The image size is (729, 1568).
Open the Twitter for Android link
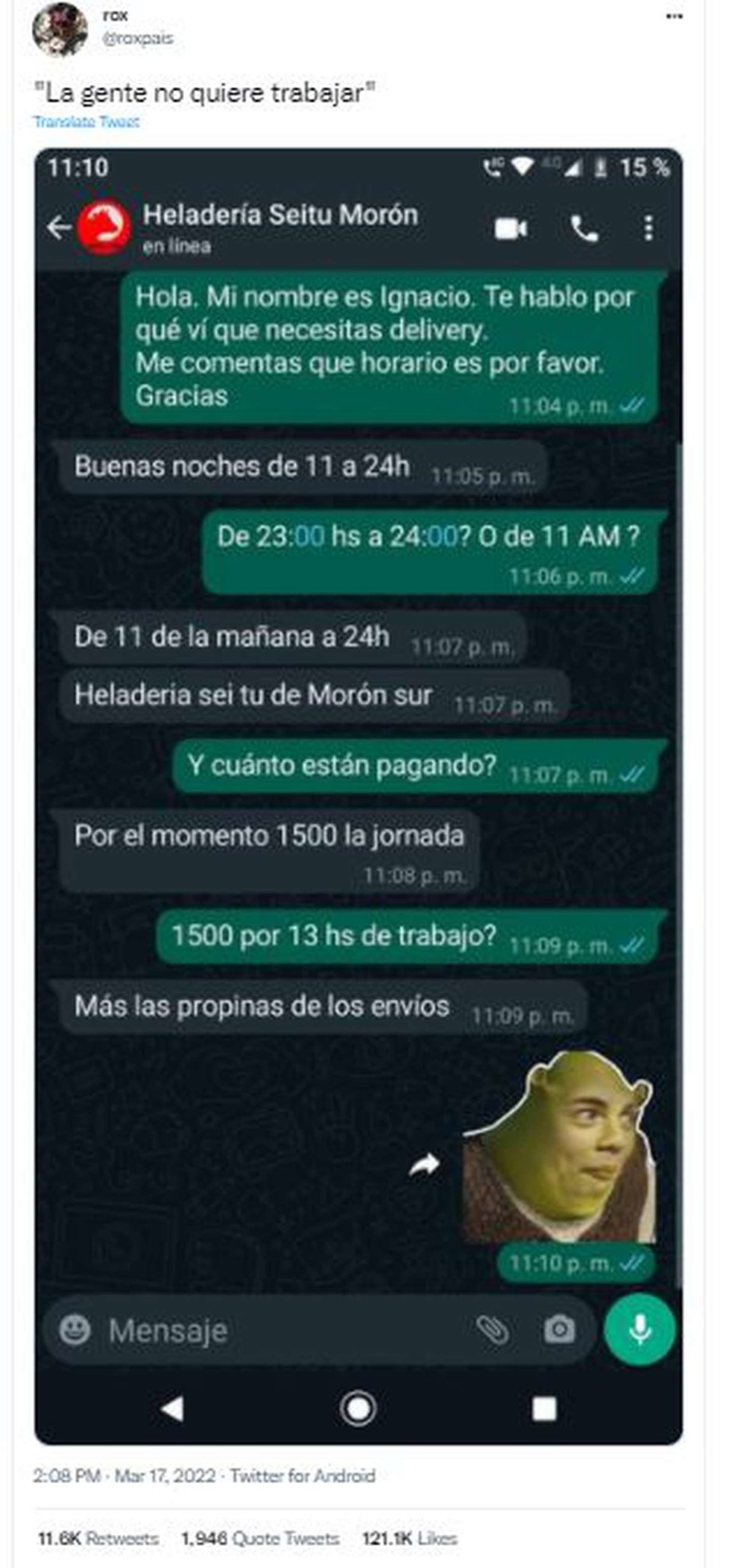[x=302, y=1476]
